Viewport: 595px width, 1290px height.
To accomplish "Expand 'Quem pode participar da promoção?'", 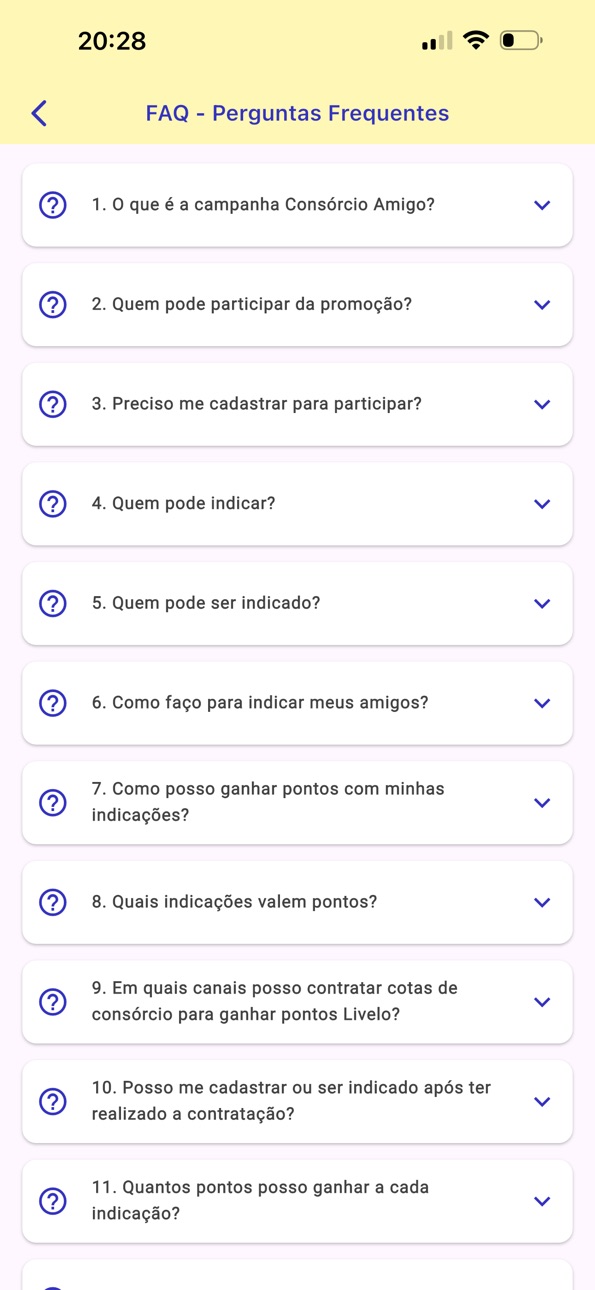I will click(x=297, y=305).
